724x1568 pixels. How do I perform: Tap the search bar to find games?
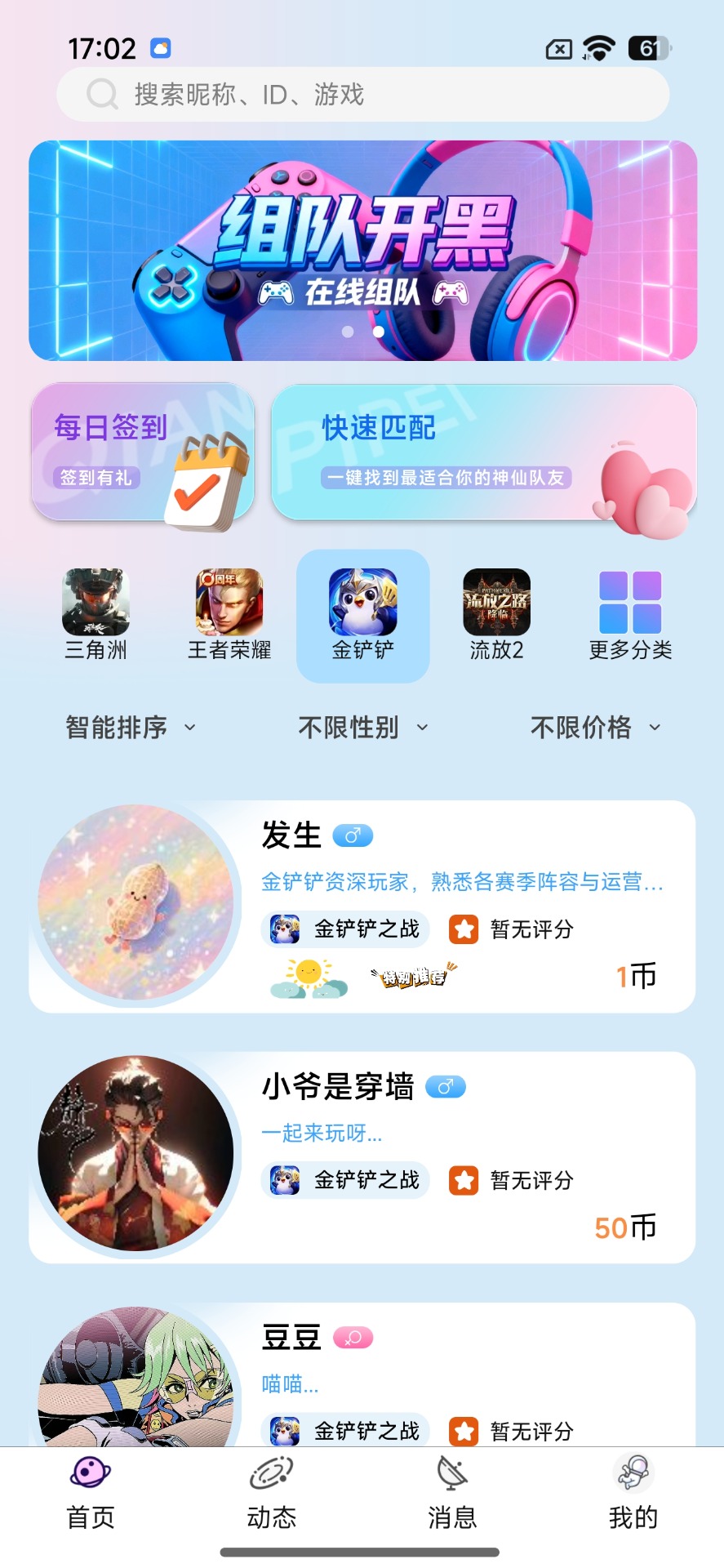coord(362,94)
